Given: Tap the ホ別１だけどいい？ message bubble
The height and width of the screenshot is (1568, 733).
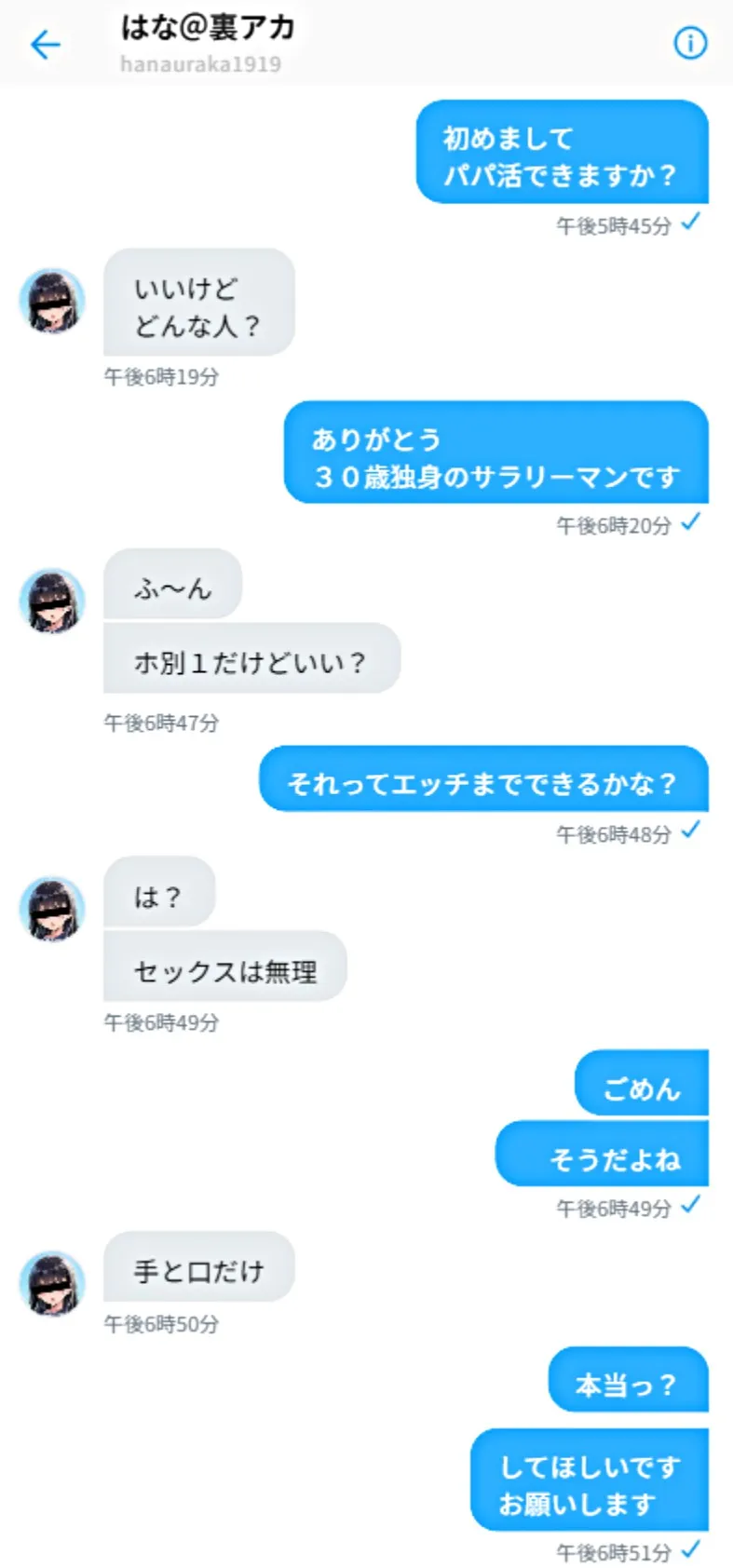Looking at the screenshot, I should 252,658.
